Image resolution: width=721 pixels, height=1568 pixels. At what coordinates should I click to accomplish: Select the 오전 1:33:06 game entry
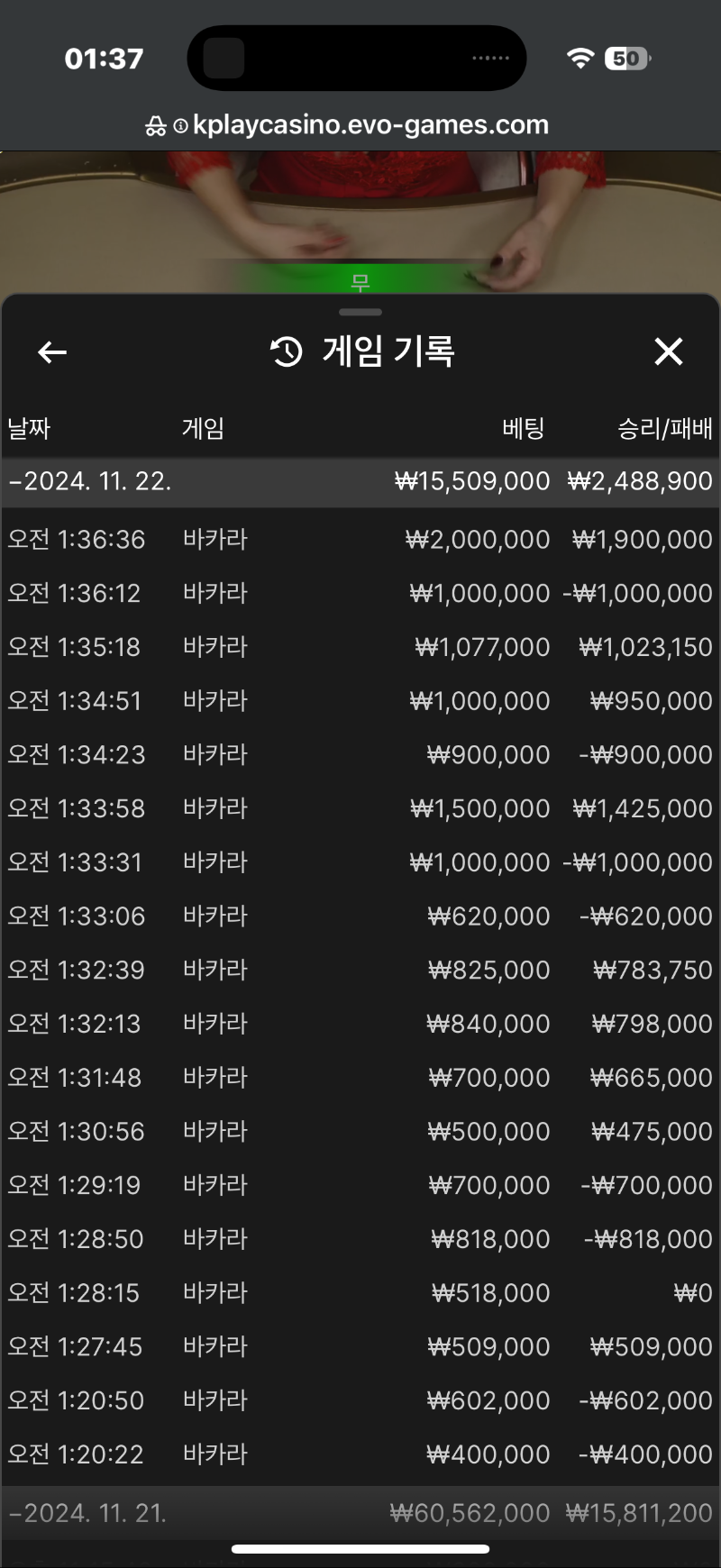(x=360, y=916)
